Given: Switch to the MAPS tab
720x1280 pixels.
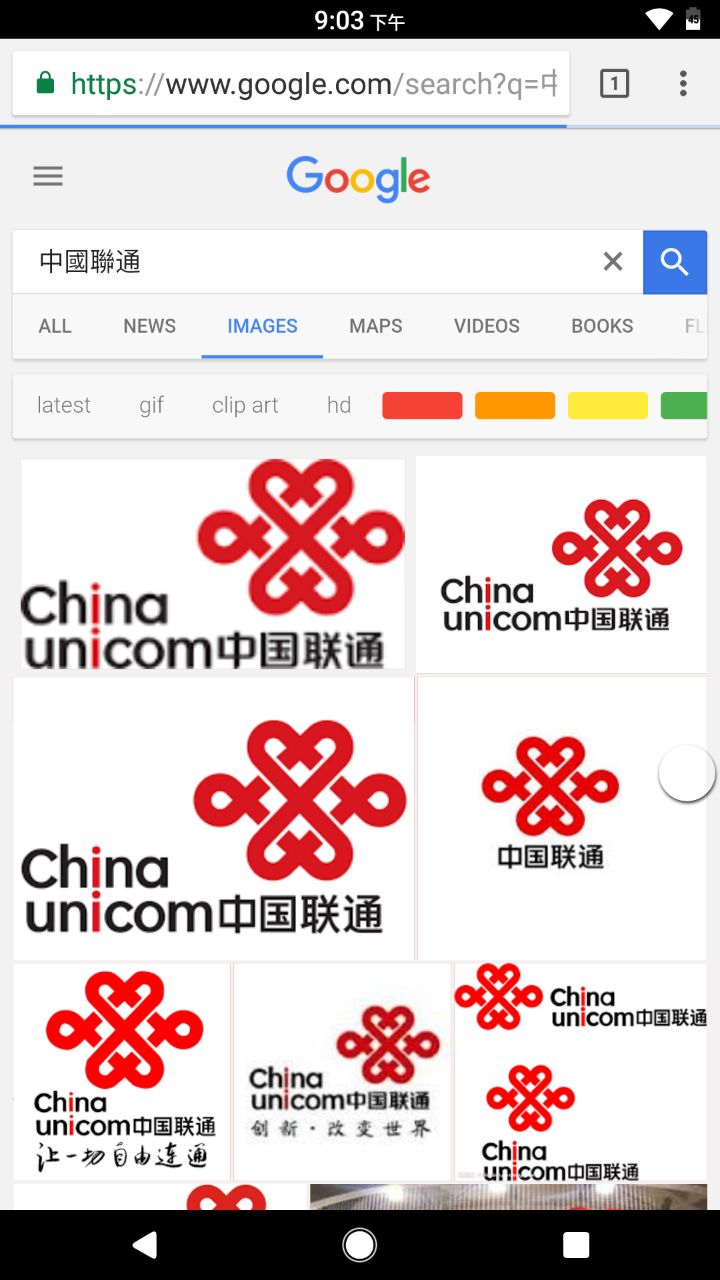Looking at the screenshot, I should coord(376,326).
